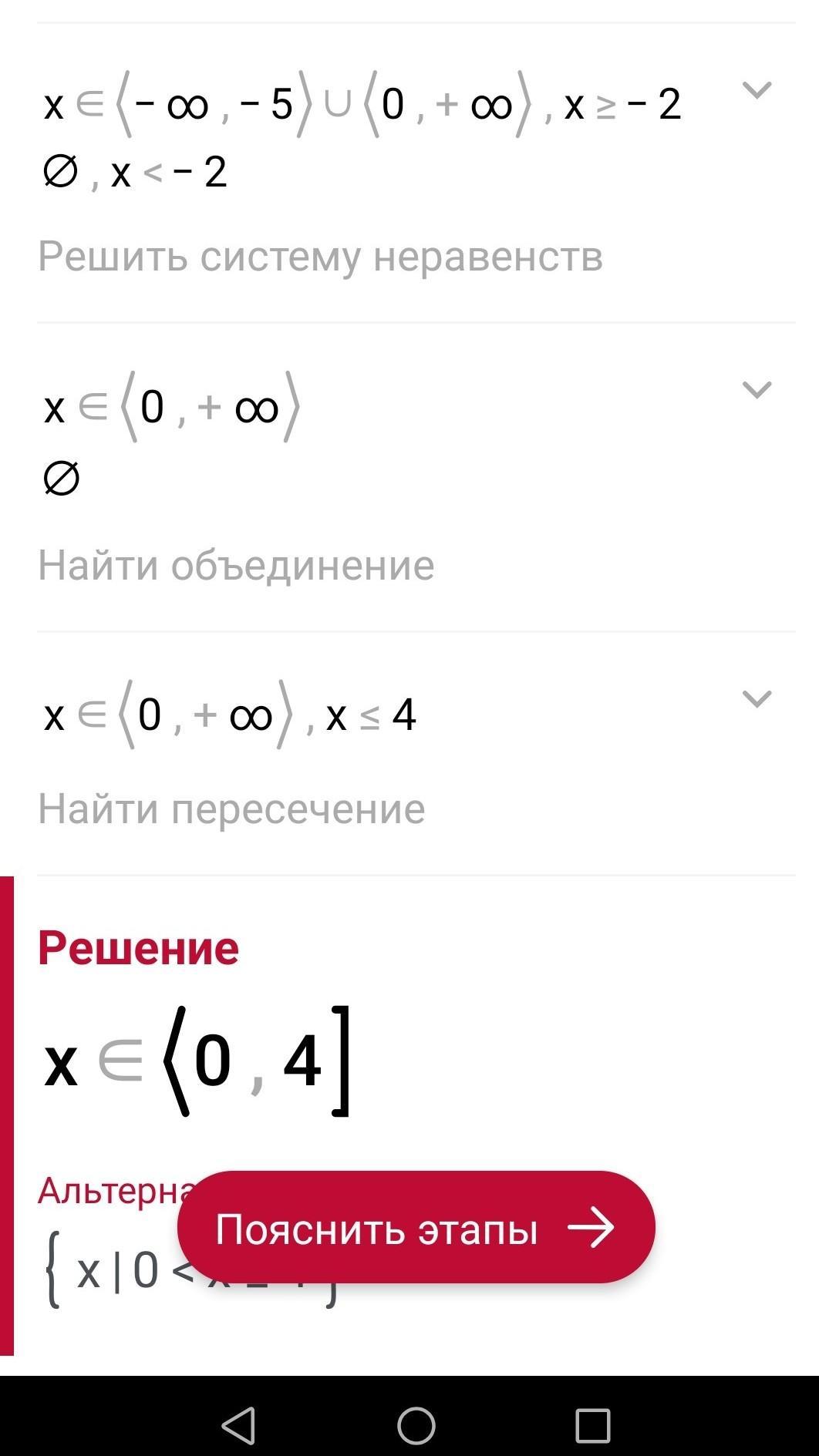Tap the 'Пояснить этапы' button

[x=416, y=1228]
